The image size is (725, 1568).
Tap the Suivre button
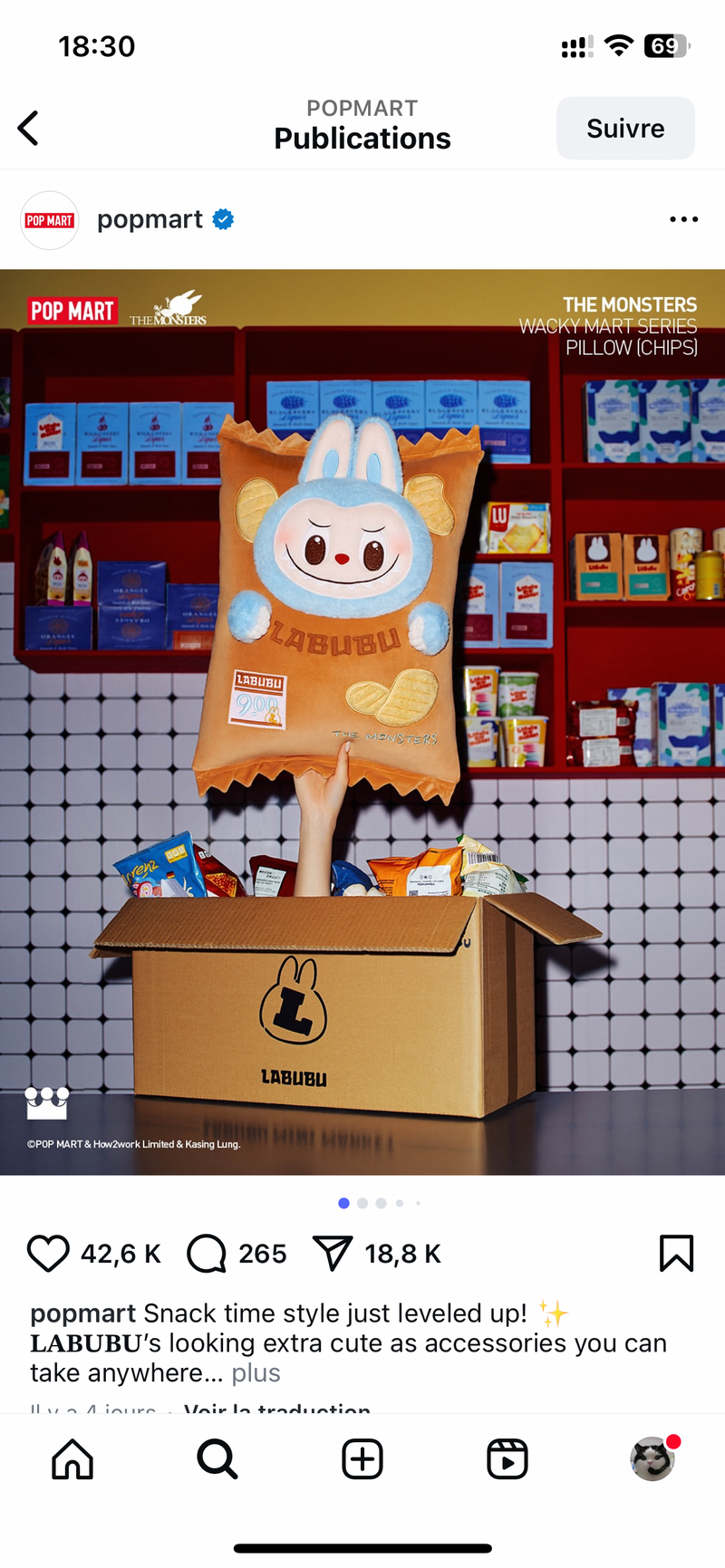coord(625,129)
